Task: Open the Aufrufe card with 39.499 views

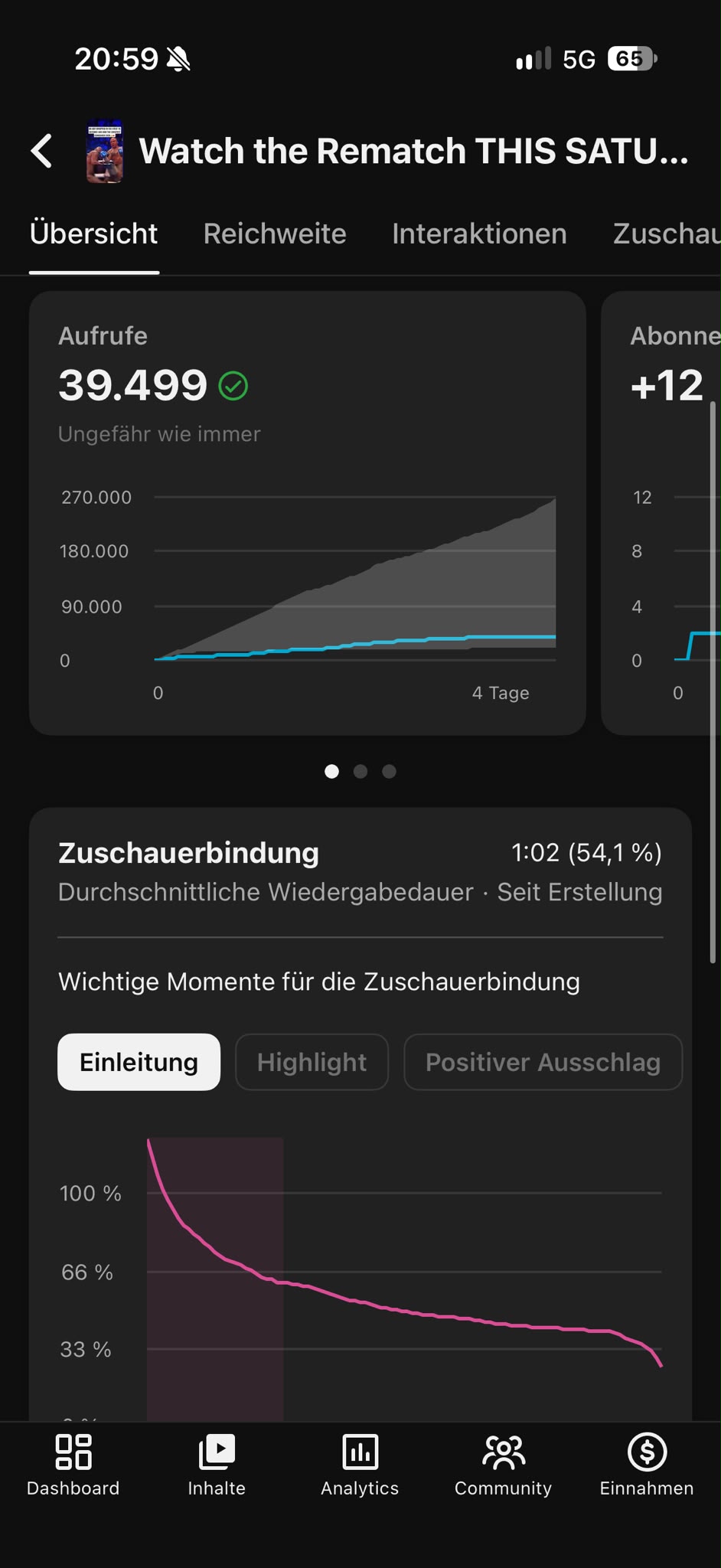Action: click(x=308, y=513)
